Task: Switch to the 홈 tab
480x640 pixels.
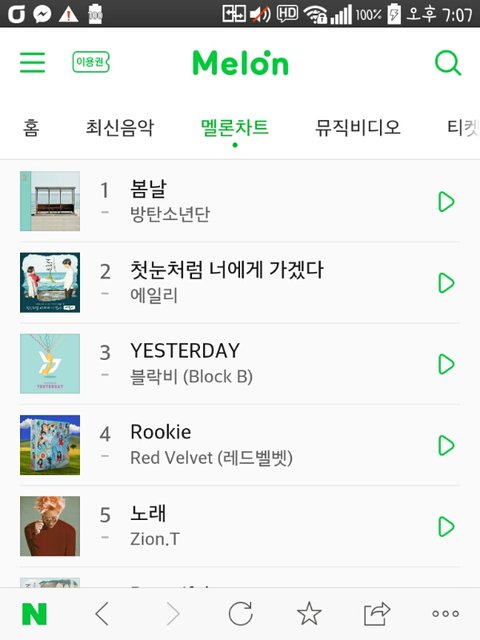Action: (31, 127)
